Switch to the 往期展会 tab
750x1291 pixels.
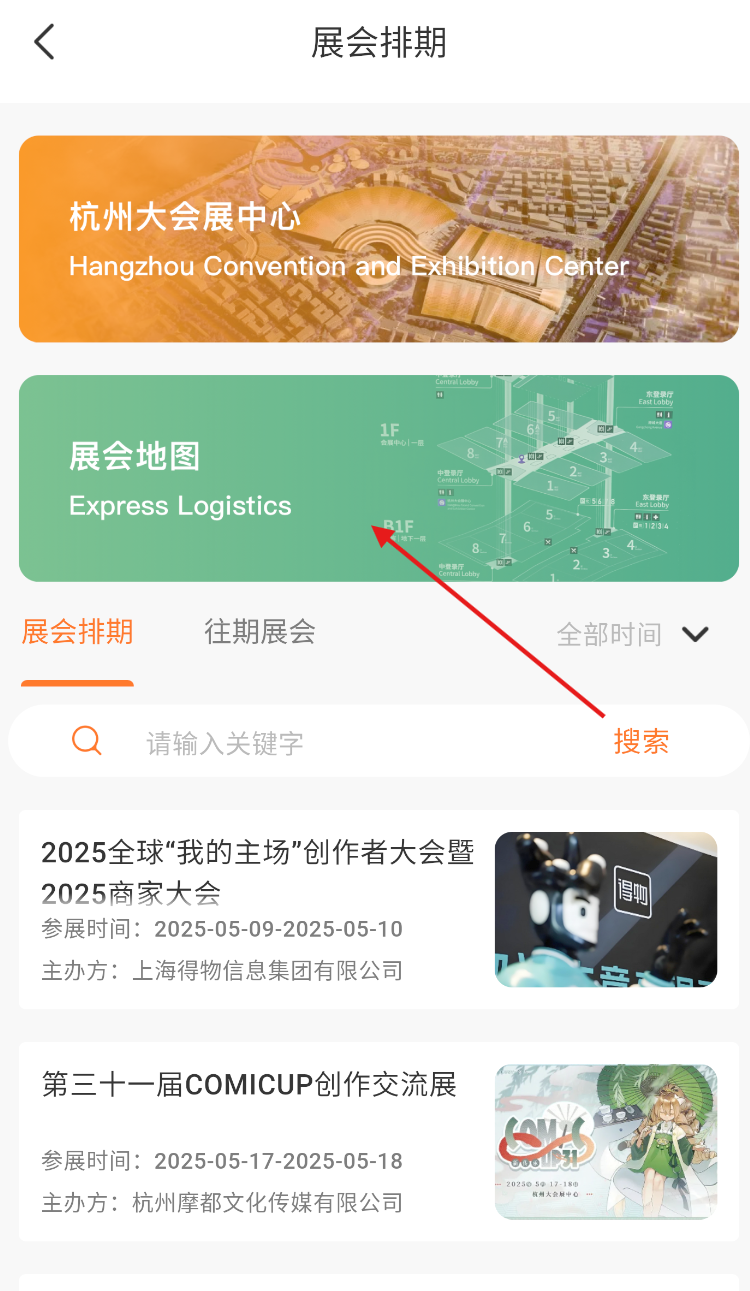pyautogui.click(x=260, y=633)
